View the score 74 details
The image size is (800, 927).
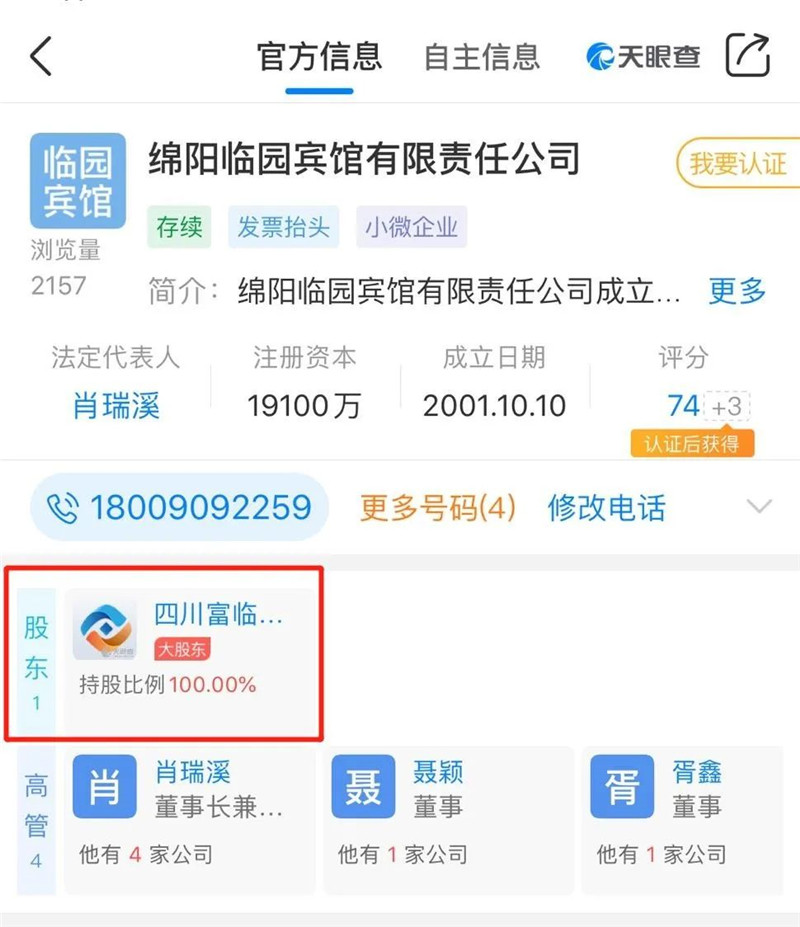pos(684,406)
